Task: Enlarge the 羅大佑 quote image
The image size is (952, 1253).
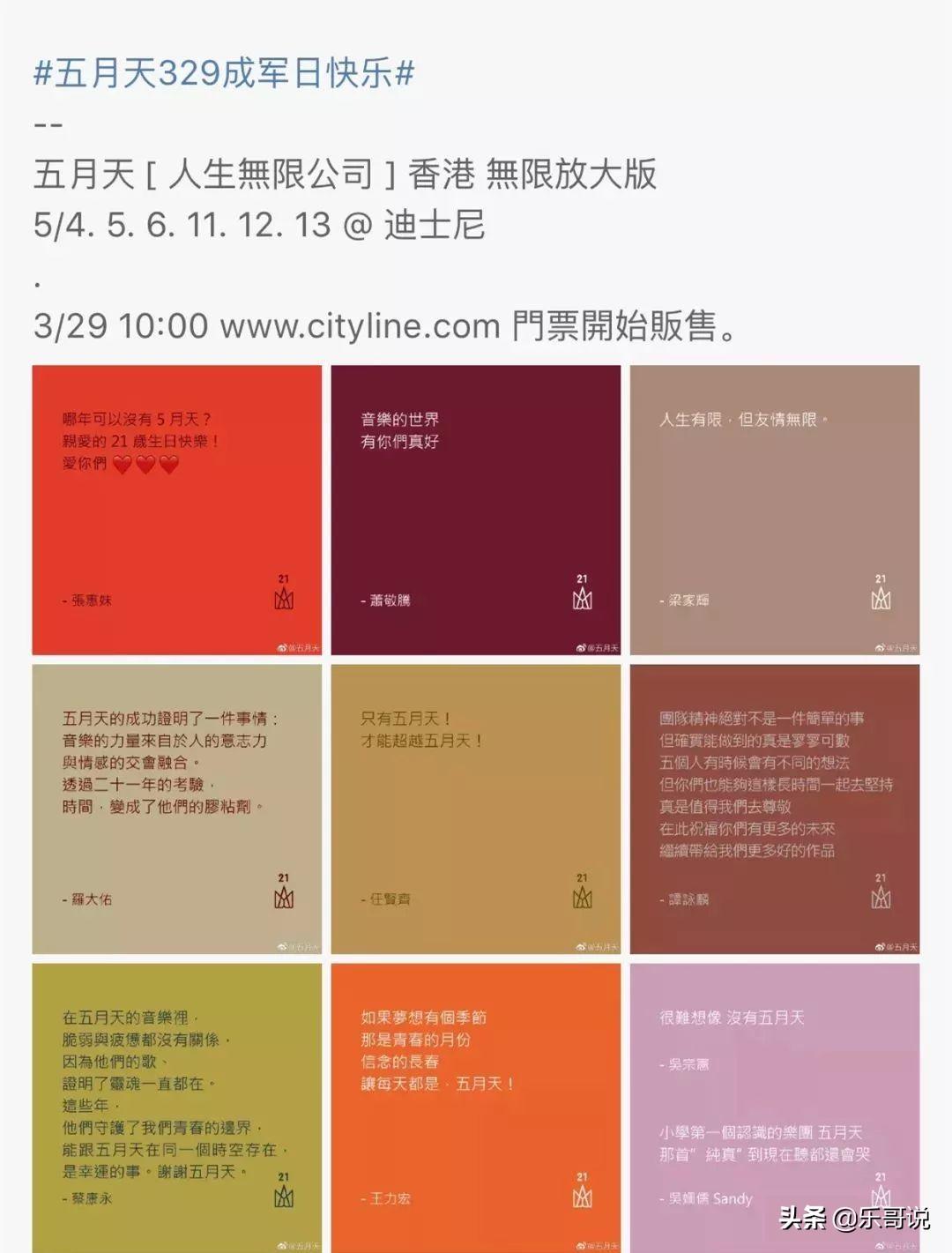Action: click(x=177, y=809)
